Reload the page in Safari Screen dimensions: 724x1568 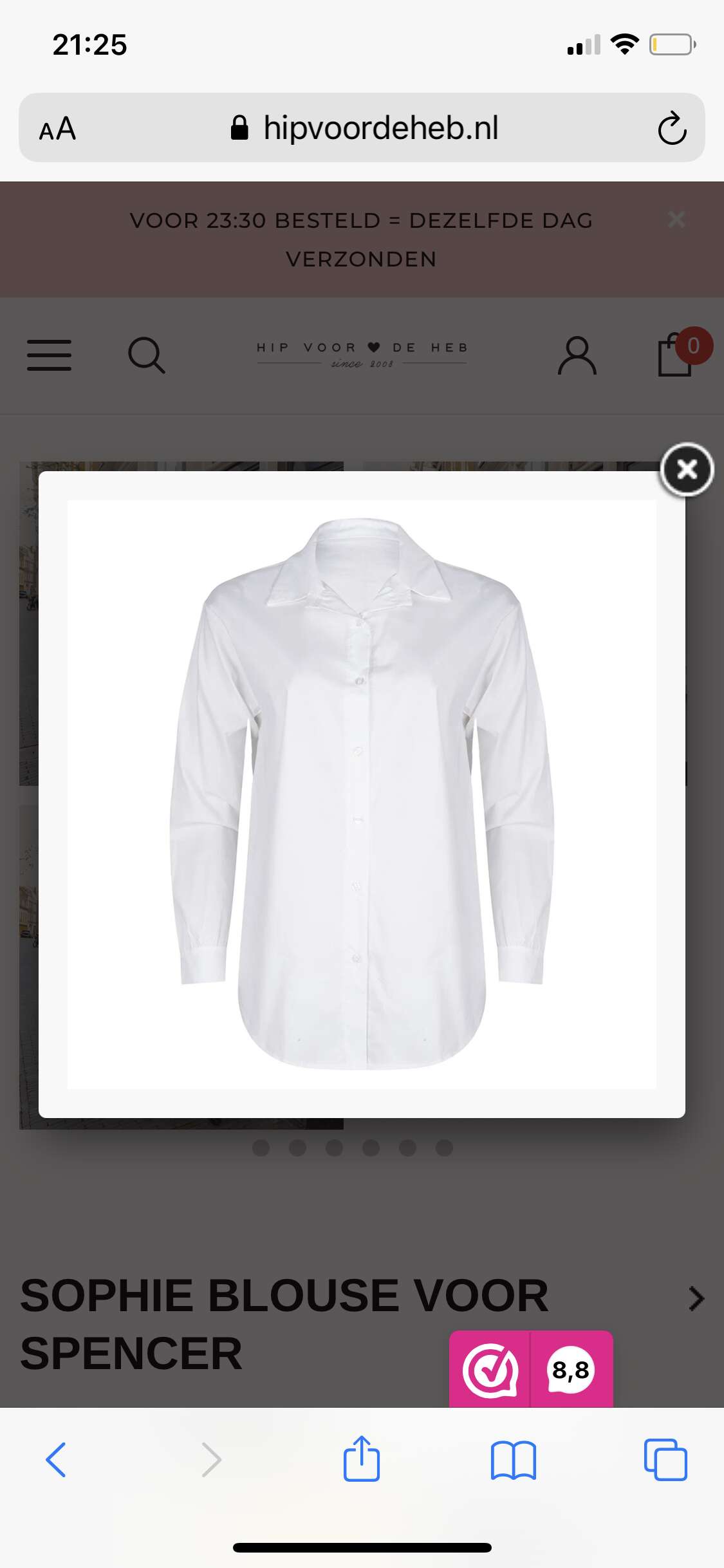point(672,127)
